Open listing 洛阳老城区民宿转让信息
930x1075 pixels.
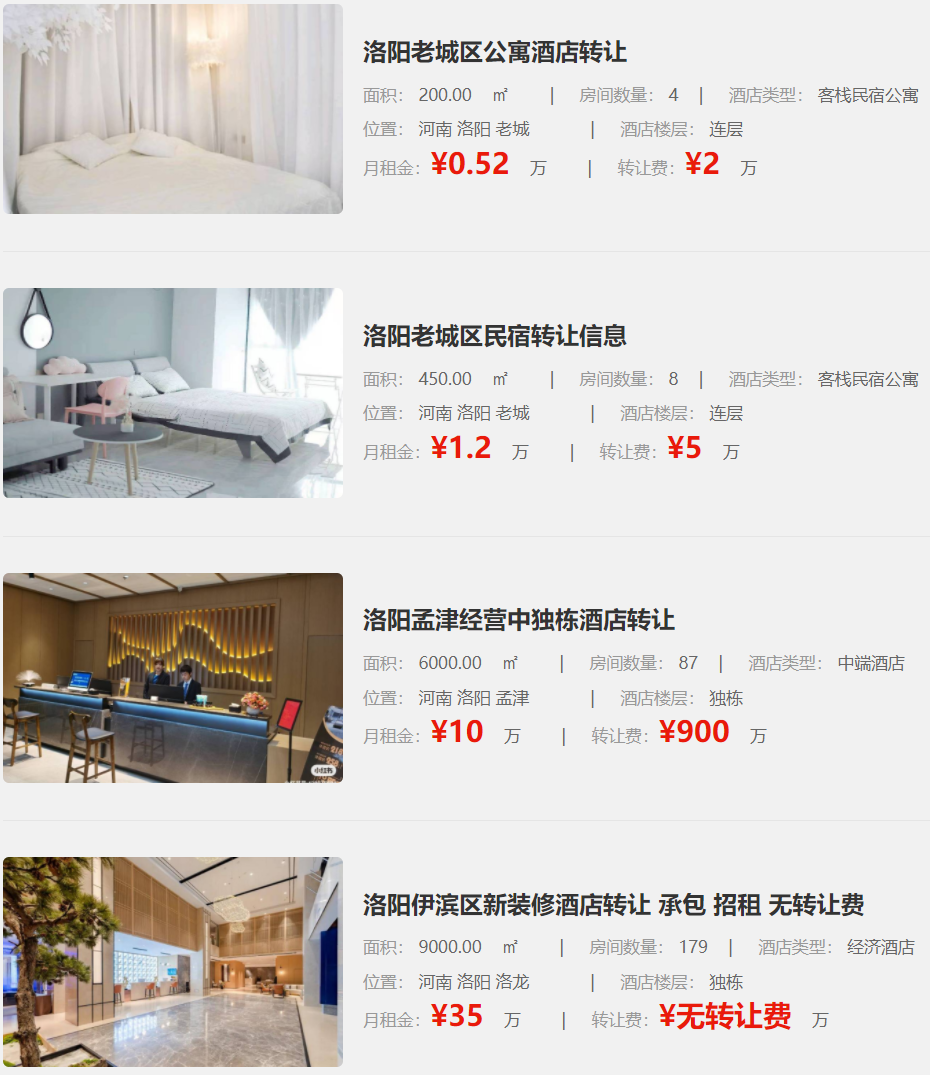494,336
